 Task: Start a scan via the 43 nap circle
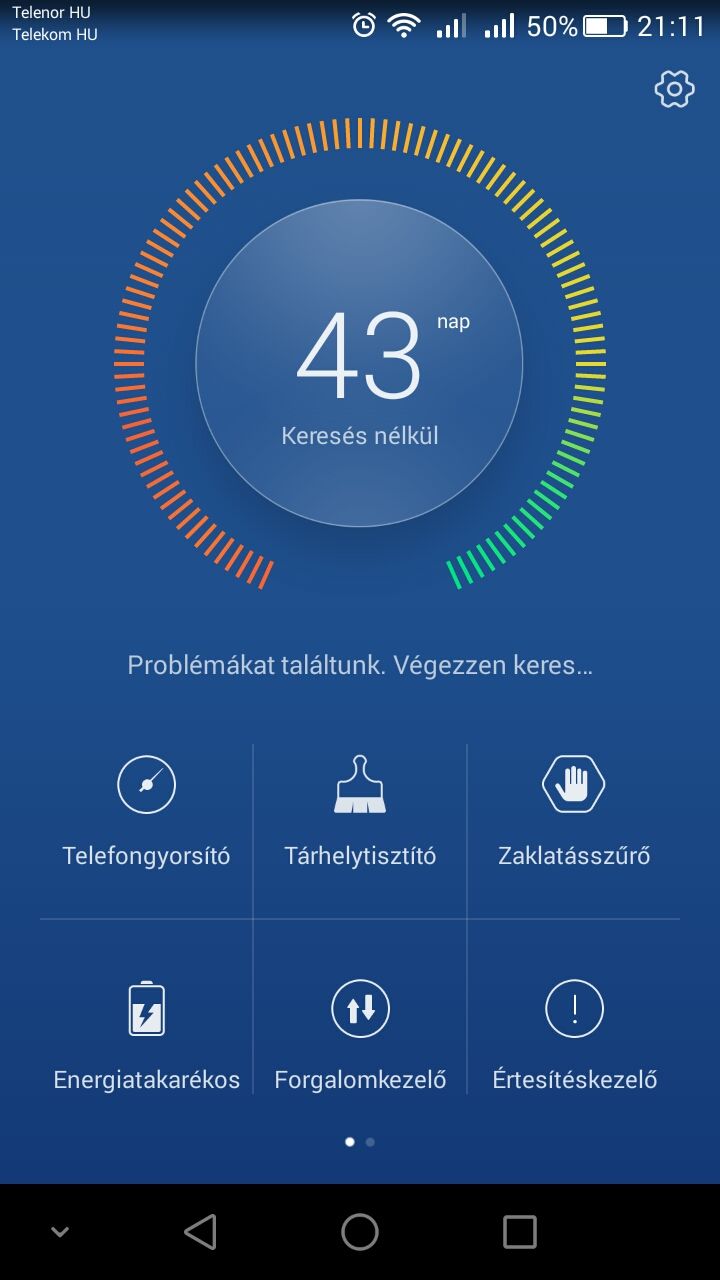359,363
